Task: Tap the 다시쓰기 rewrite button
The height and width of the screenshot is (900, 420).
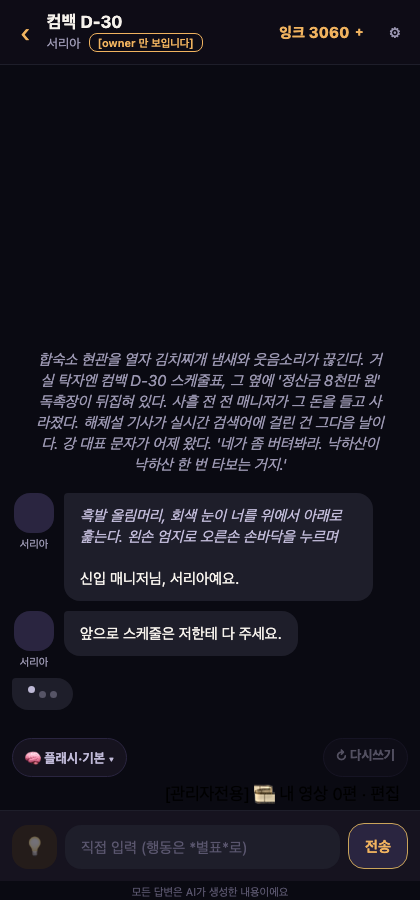Action: click(365, 757)
